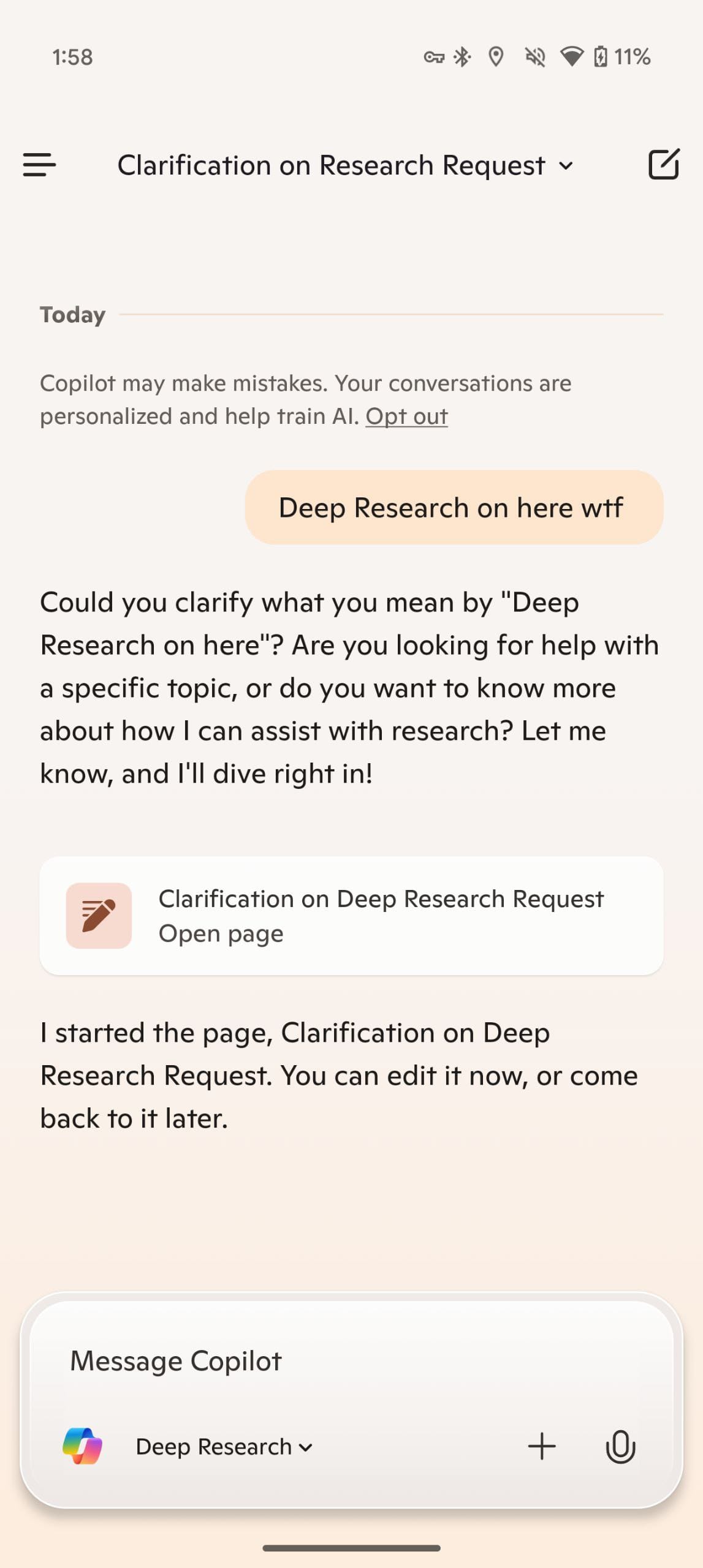Image resolution: width=703 pixels, height=1568 pixels.
Task: Tap the colorful Copilot logo button
Action: click(x=82, y=1446)
